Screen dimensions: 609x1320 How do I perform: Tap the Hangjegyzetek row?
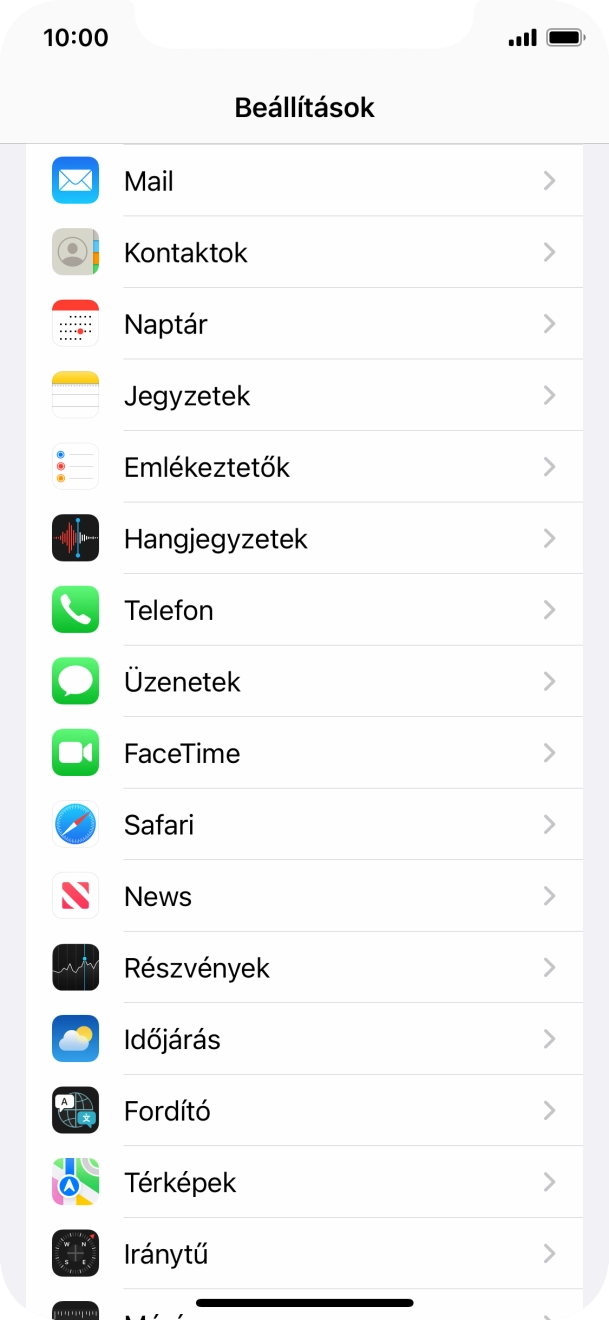tap(304, 539)
